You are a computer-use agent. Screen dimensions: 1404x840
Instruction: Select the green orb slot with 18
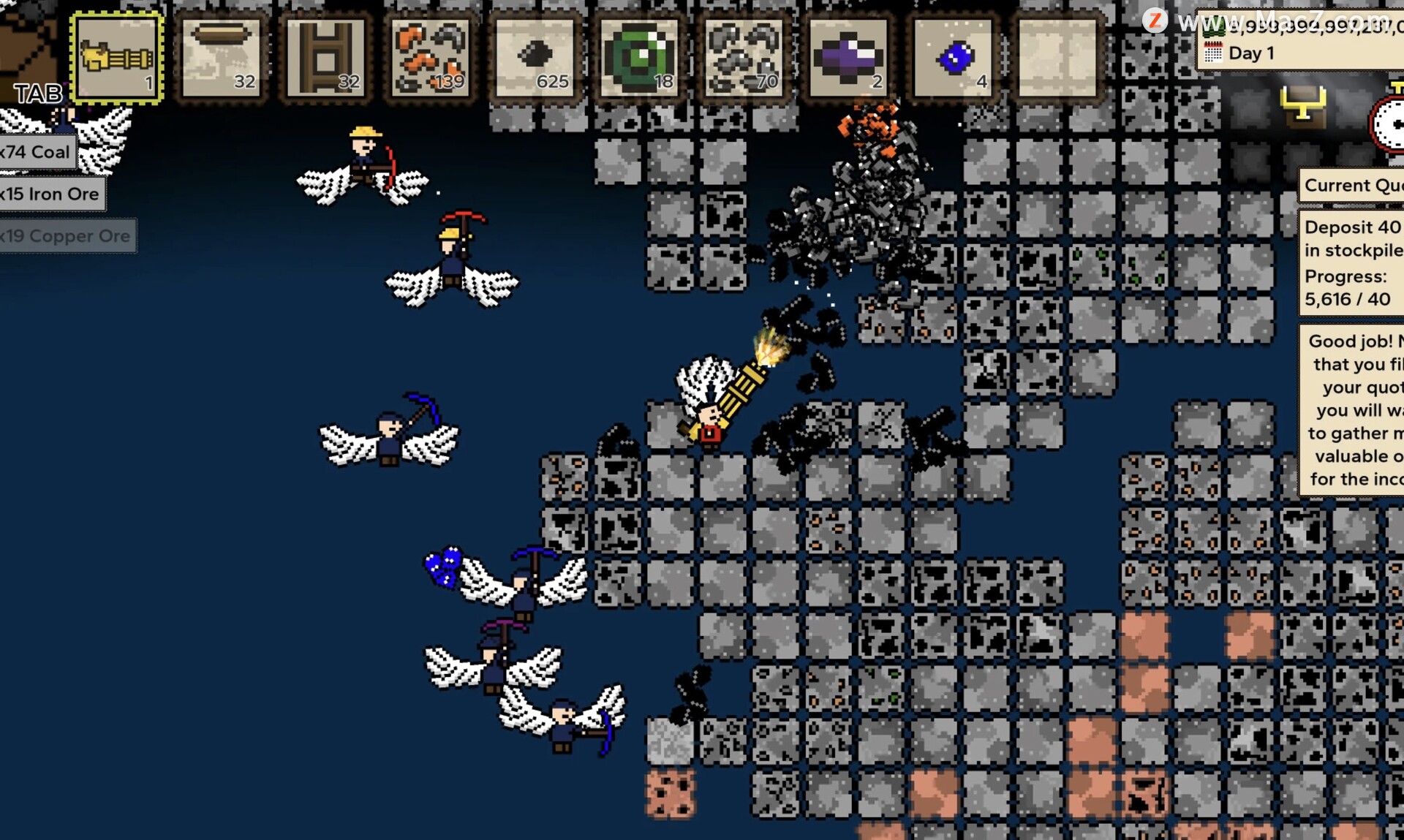pyautogui.click(x=639, y=58)
